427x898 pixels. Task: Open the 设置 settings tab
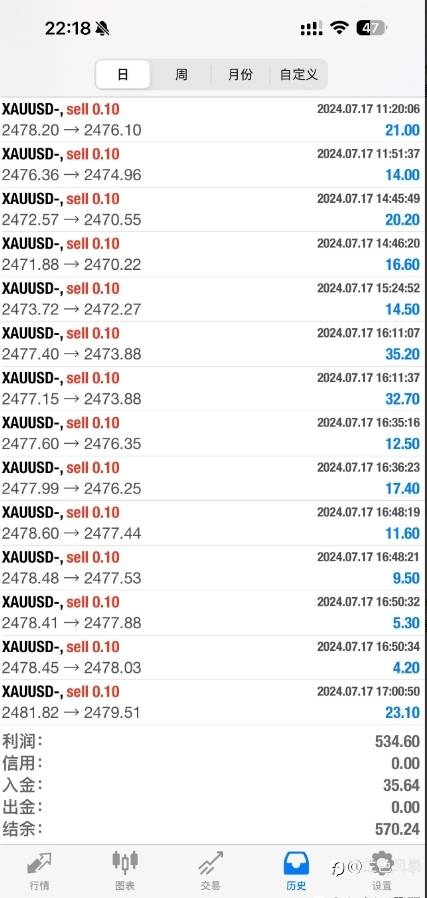382,871
